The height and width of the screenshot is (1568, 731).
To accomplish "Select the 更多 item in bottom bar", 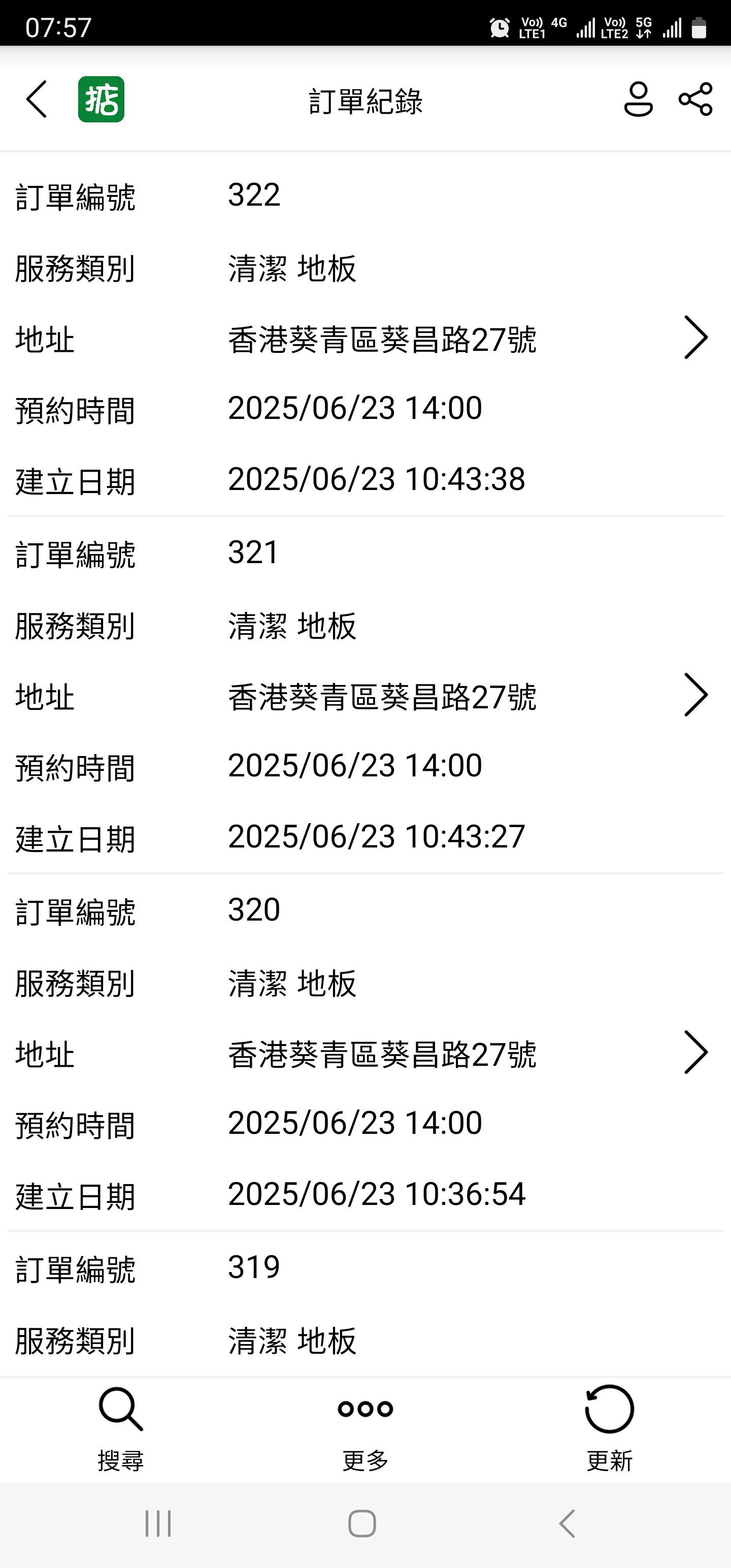I will pyautogui.click(x=364, y=1460).
